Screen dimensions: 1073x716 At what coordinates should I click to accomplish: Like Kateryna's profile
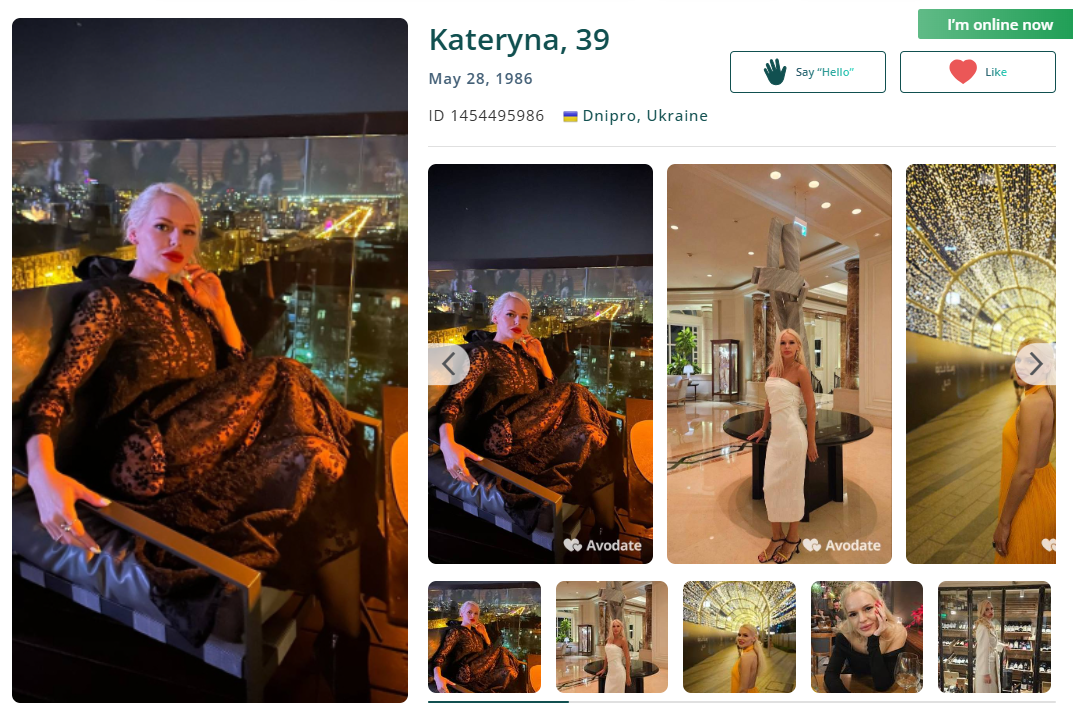point(977,72)
